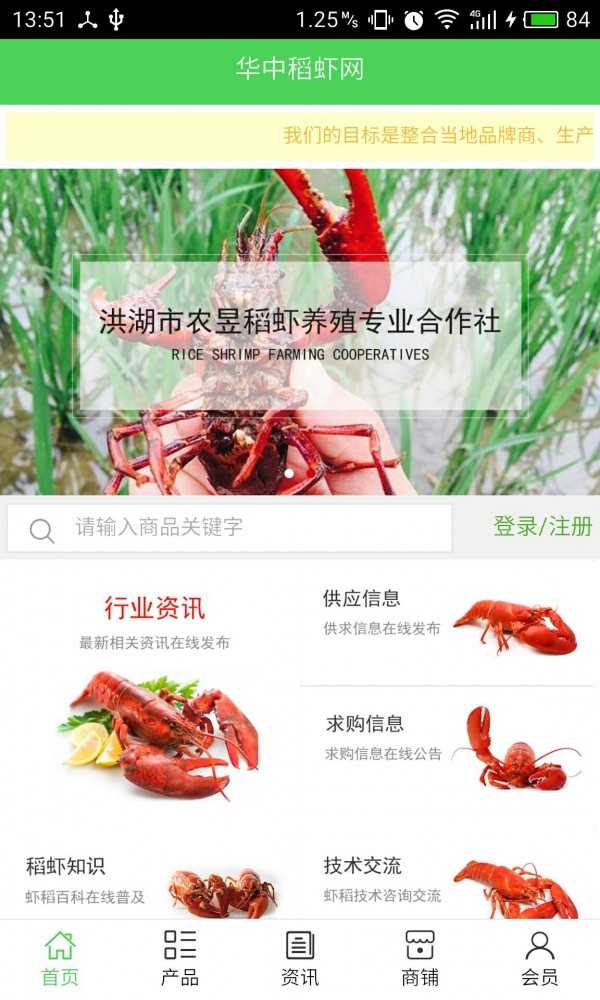Switch to the 产品 tab
Screen dimensions: 600x1000
tap(180, 958)
